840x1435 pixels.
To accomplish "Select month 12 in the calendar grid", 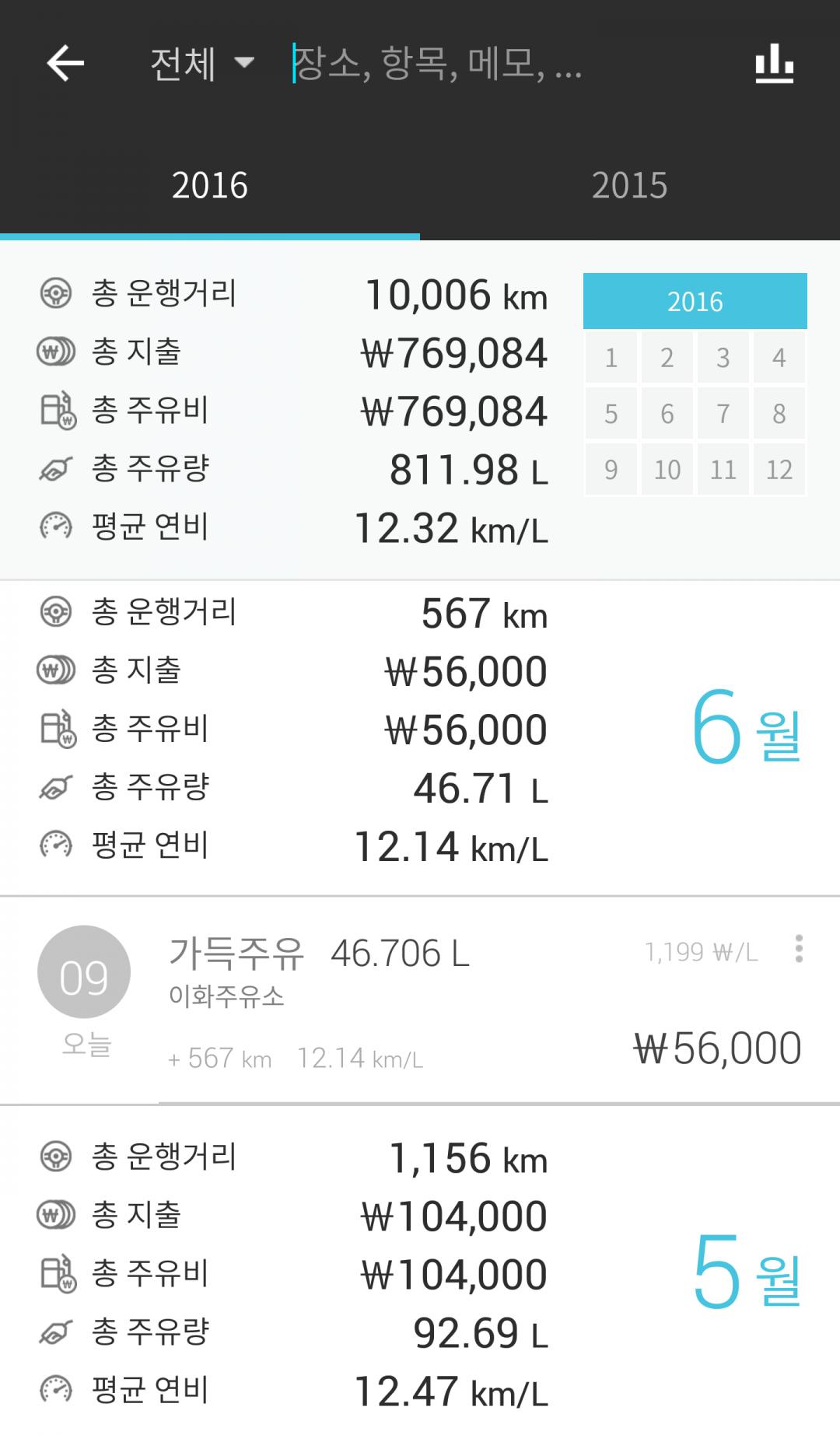I will [x=779, y=470].
